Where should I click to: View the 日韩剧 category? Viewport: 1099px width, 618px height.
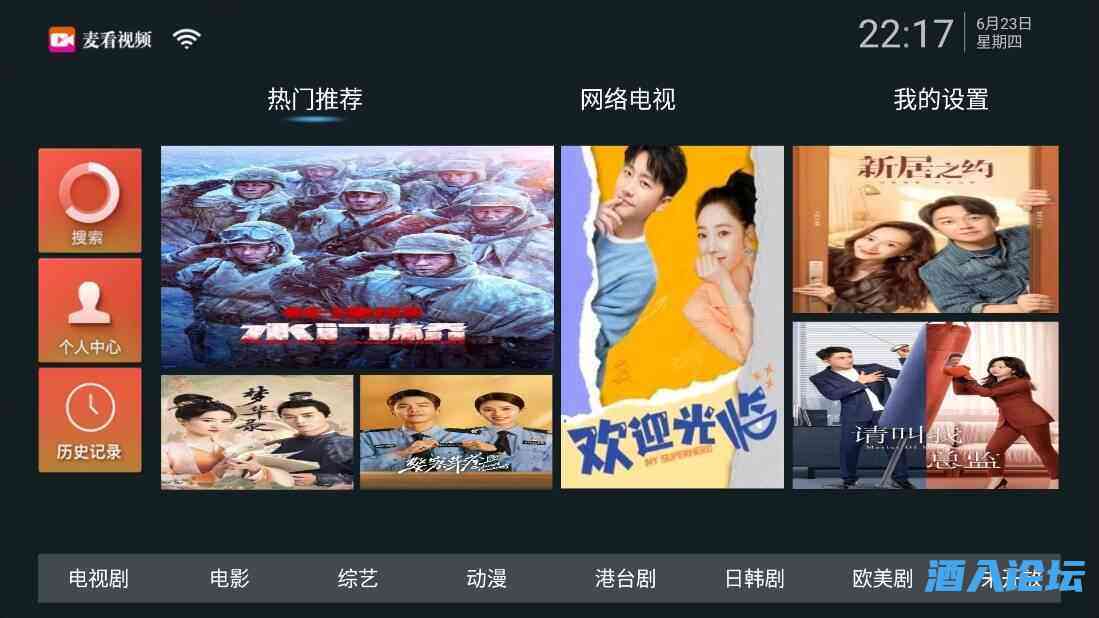pyautogui.click(x=754, y=579)
